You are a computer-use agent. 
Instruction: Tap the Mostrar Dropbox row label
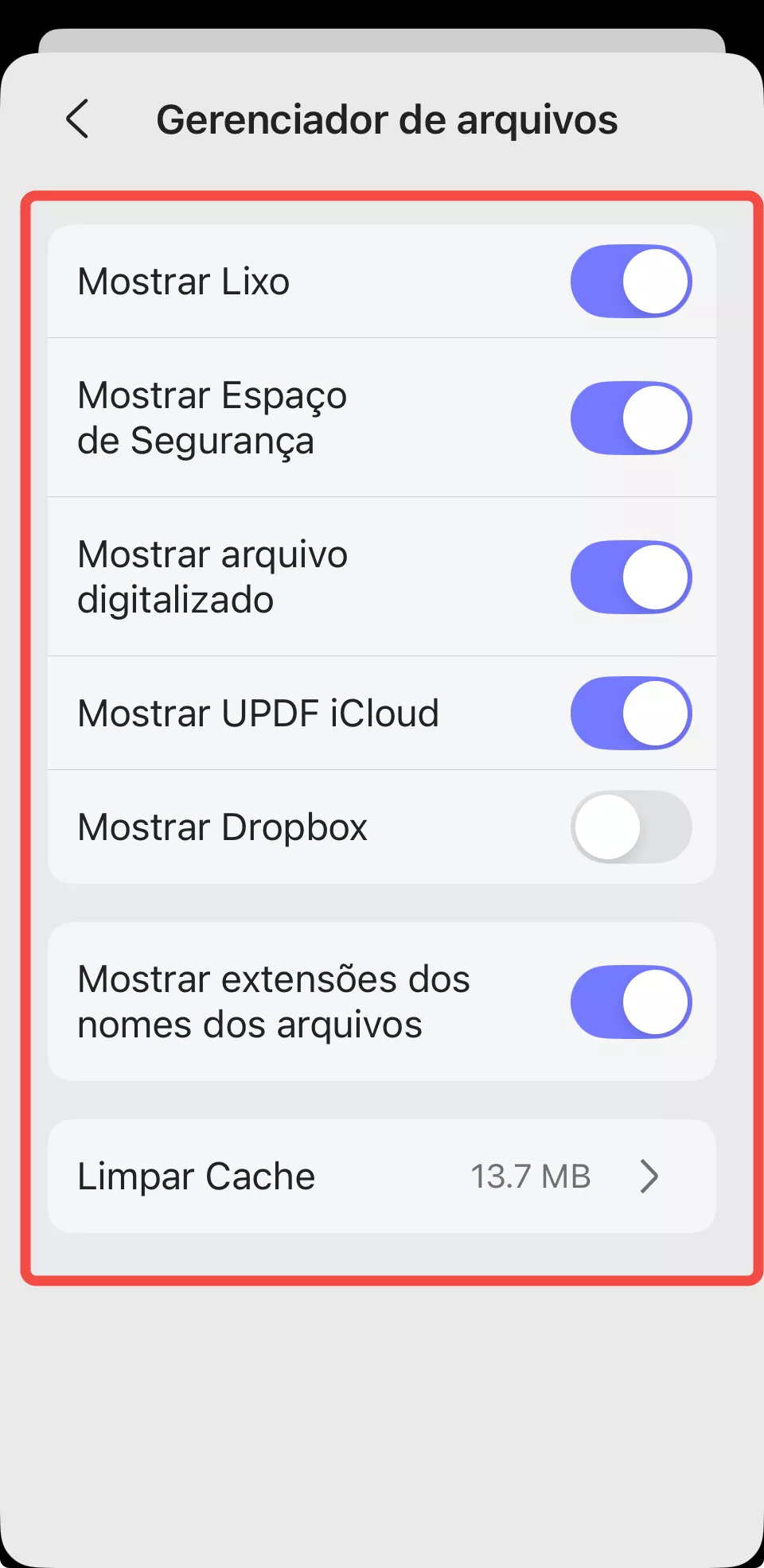pyautogui.click(x=222, y=827)
